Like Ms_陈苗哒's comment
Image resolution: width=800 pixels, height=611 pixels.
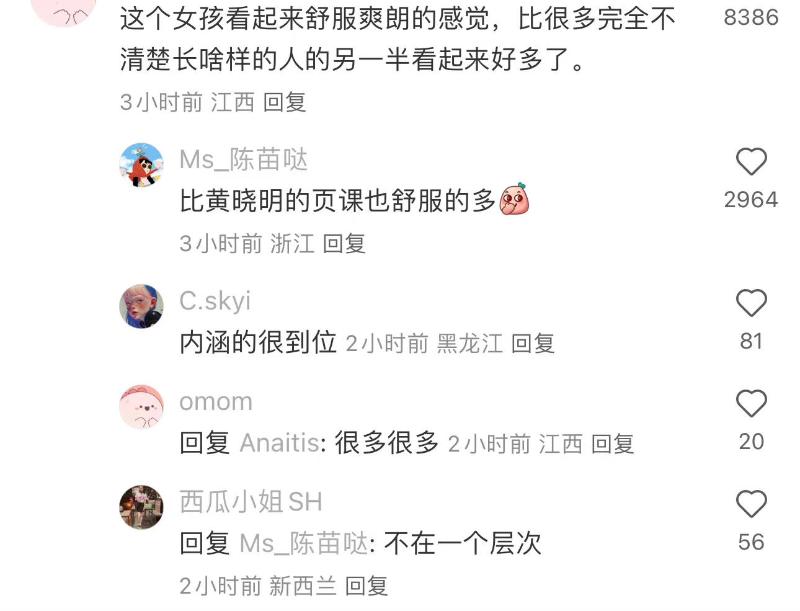(751, 162)
